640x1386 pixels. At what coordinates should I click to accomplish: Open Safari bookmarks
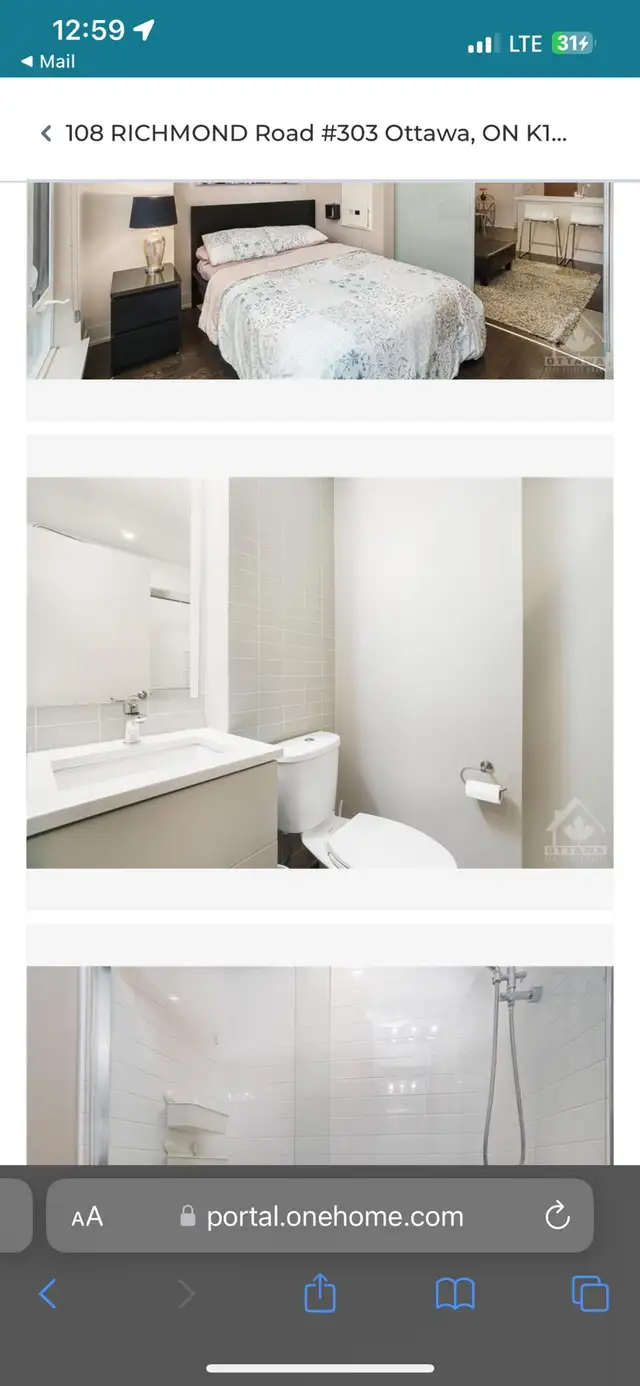tap(455, 1295)
